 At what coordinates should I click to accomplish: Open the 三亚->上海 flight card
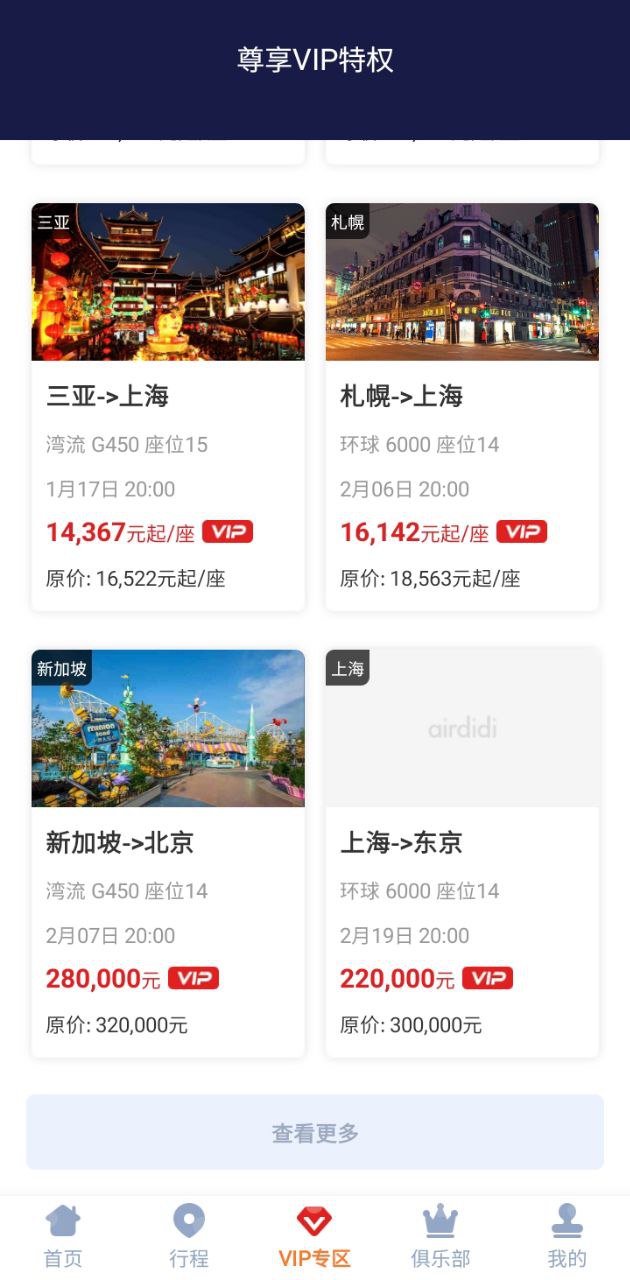click(x=168, y=407)
